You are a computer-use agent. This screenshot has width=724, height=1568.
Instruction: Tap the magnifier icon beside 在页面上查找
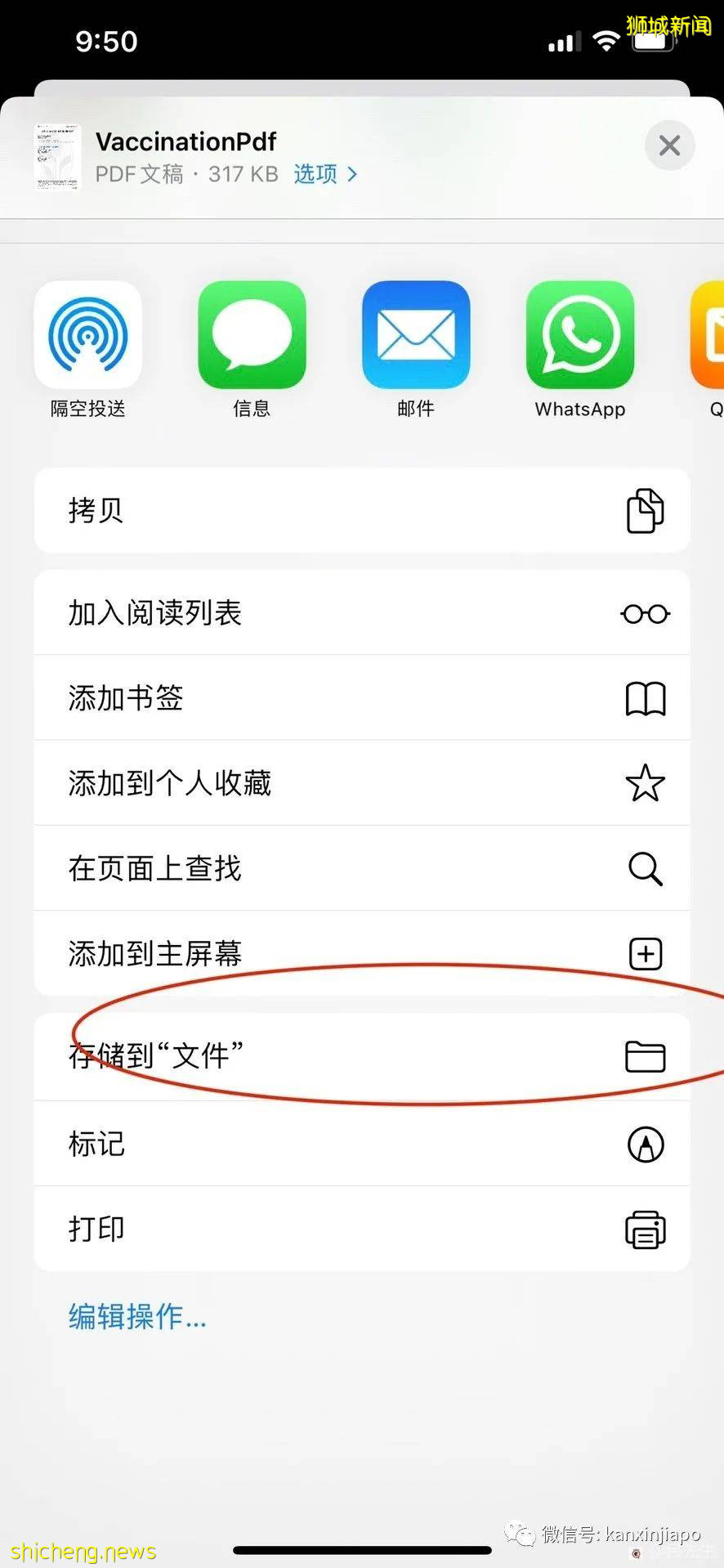coord(645,869)
